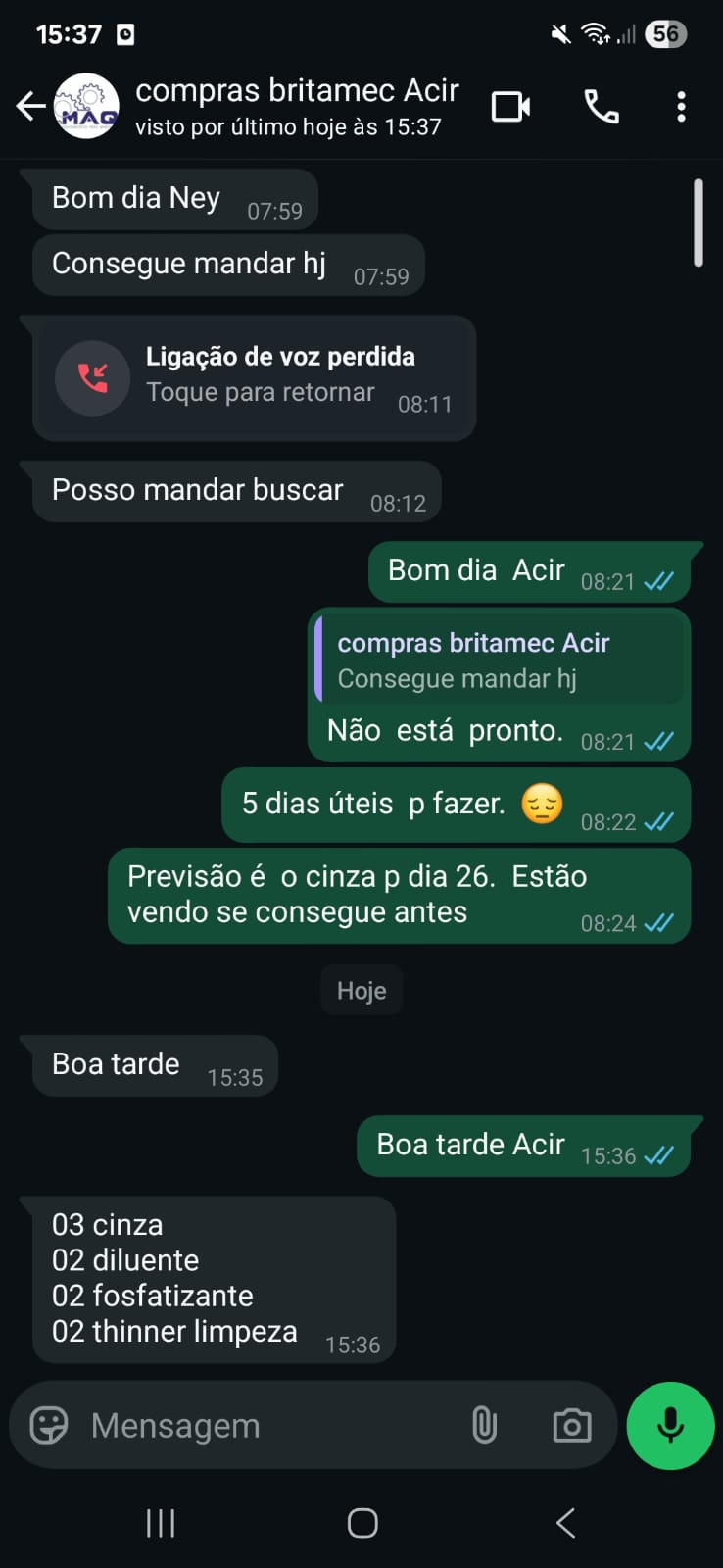Return the missed voice call

(x=253, y=377)
